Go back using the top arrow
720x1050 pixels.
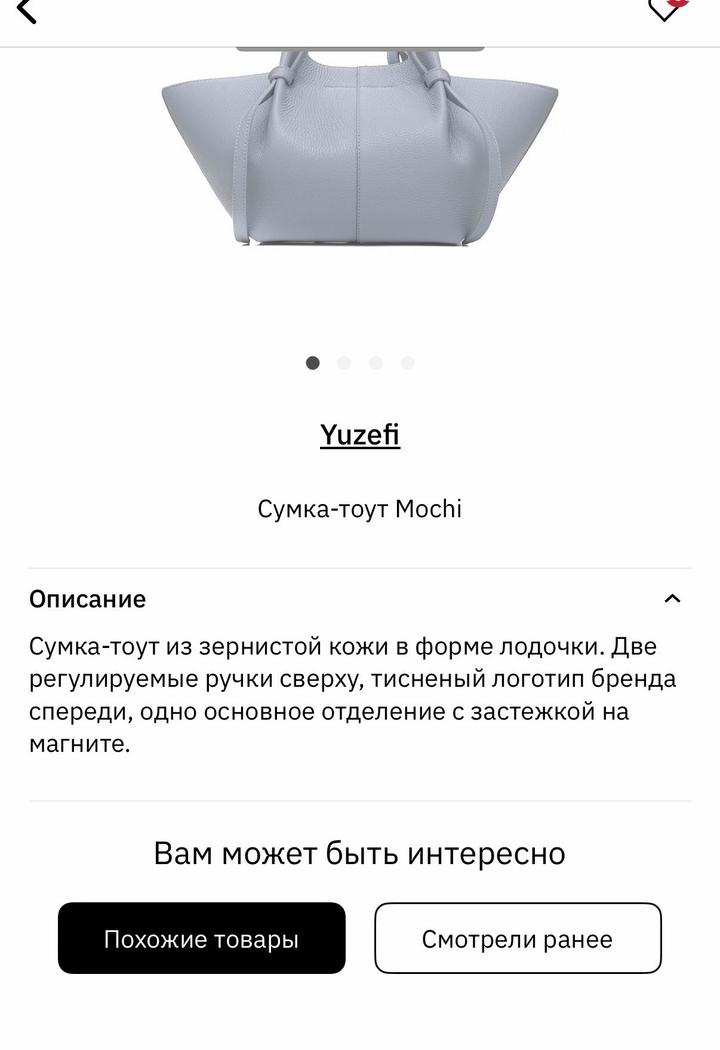point(26,11)
